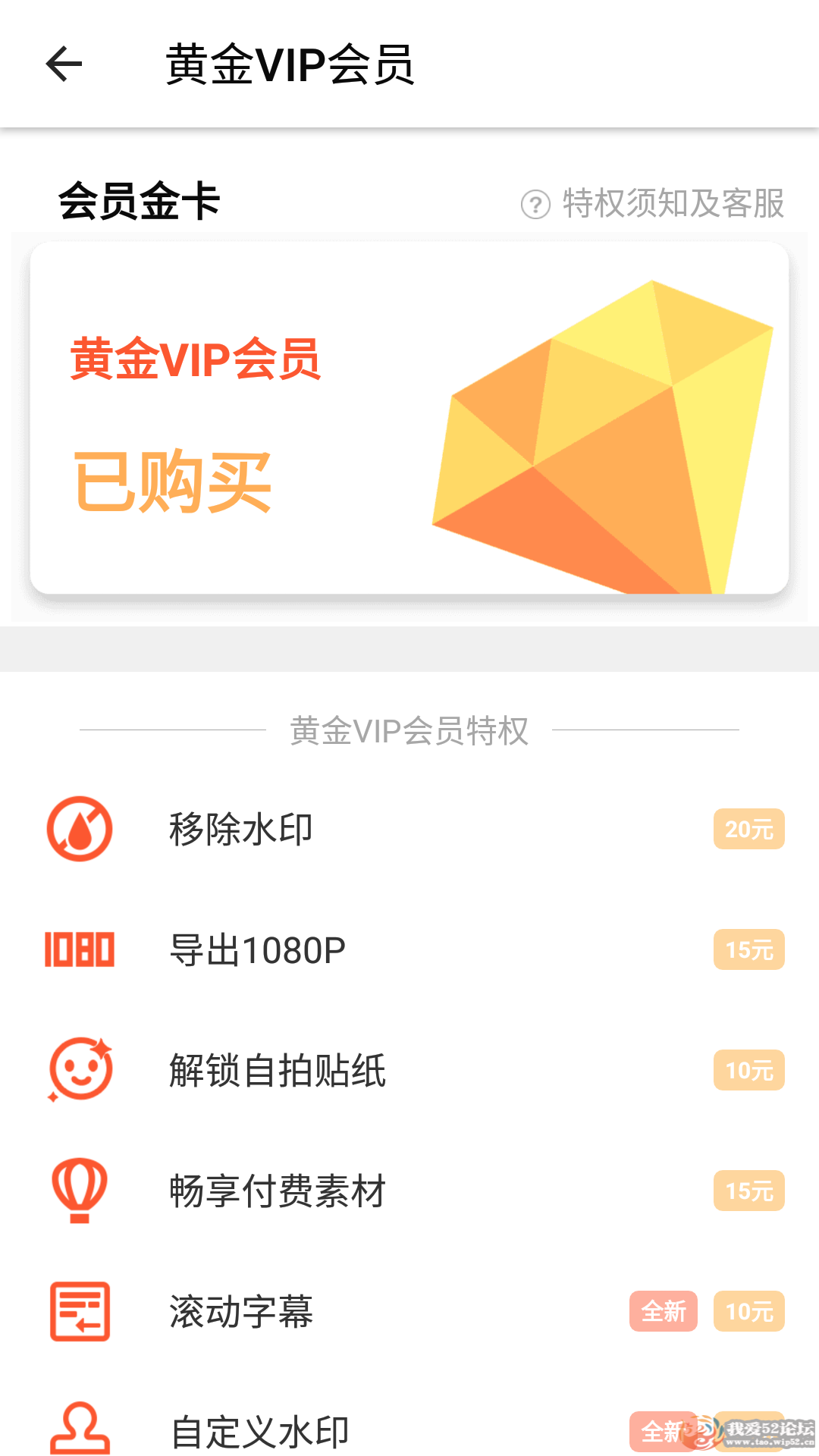Go back using the arrow icon
819x1456 pixels.
[x=64, y=64]
